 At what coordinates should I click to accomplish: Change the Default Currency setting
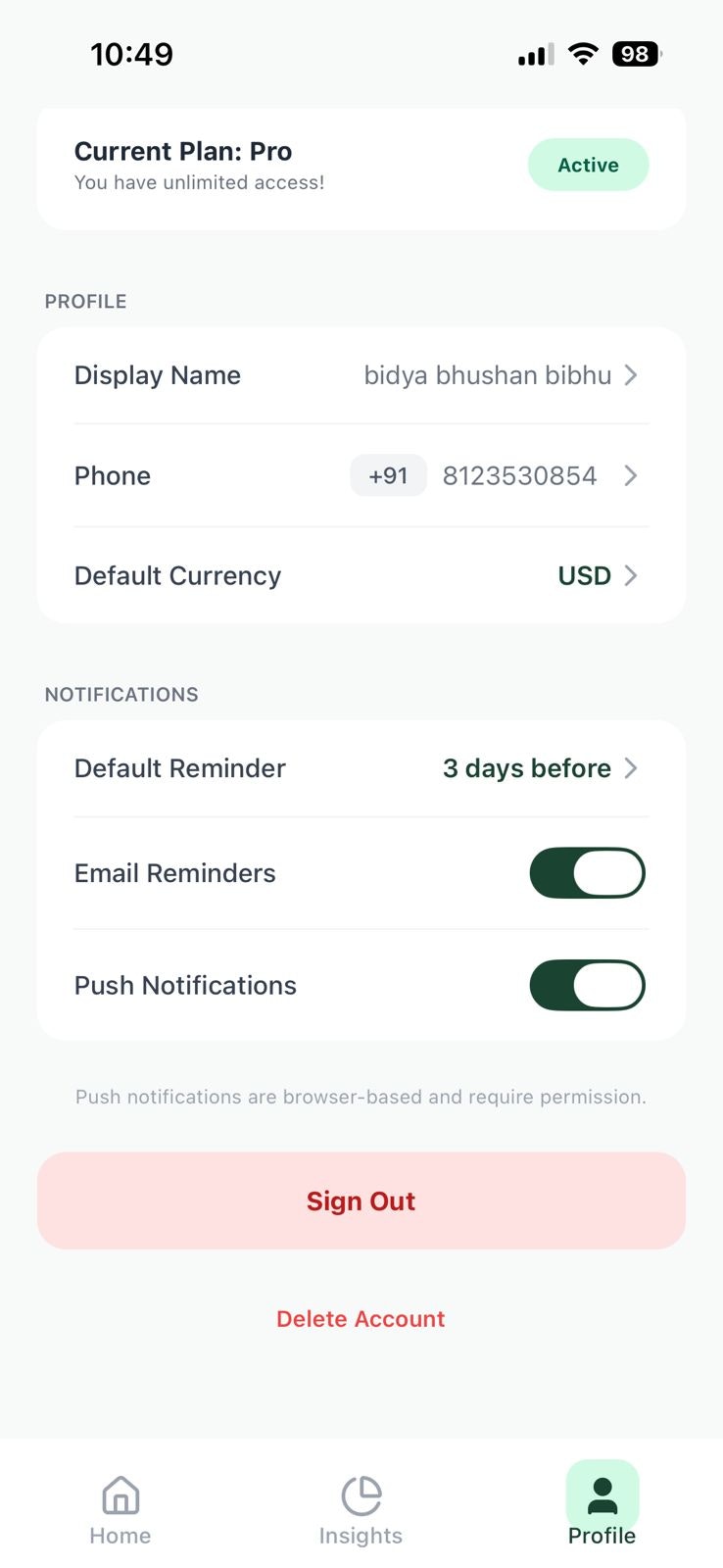pos(361,575)
